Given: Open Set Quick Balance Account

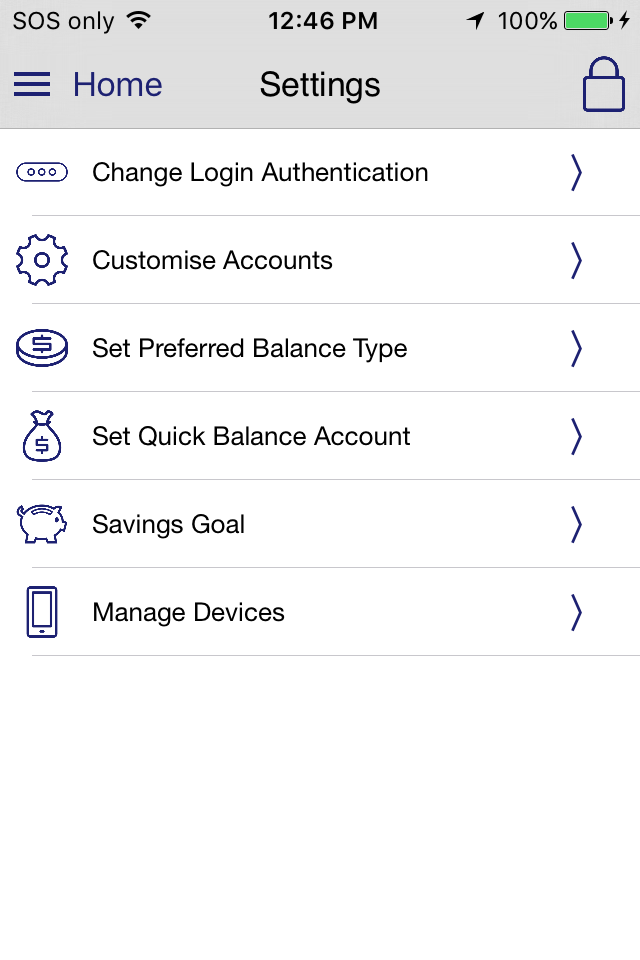Looking at the screenshot, I should 251,437.
